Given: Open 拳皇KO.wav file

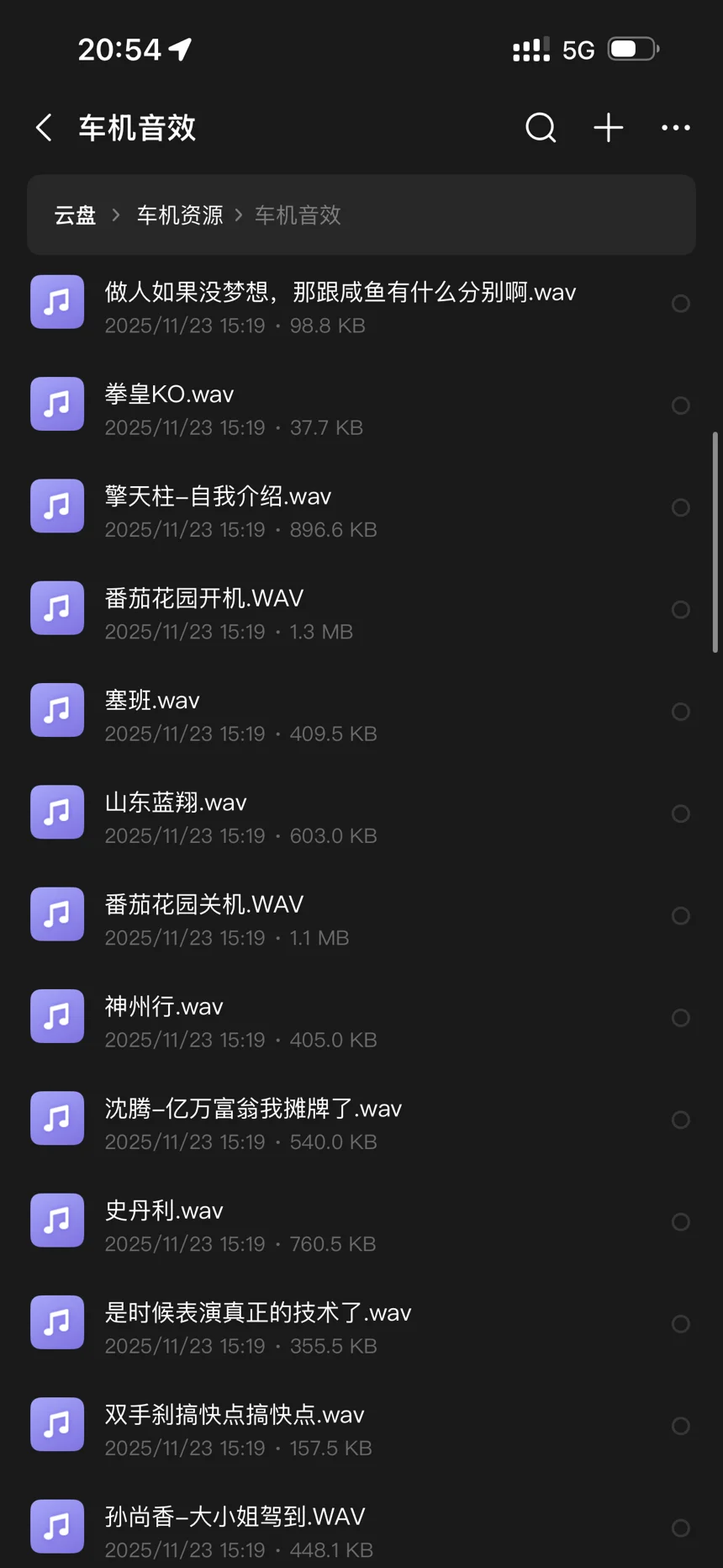Looking at the screenshot, I should click(361, 405).
